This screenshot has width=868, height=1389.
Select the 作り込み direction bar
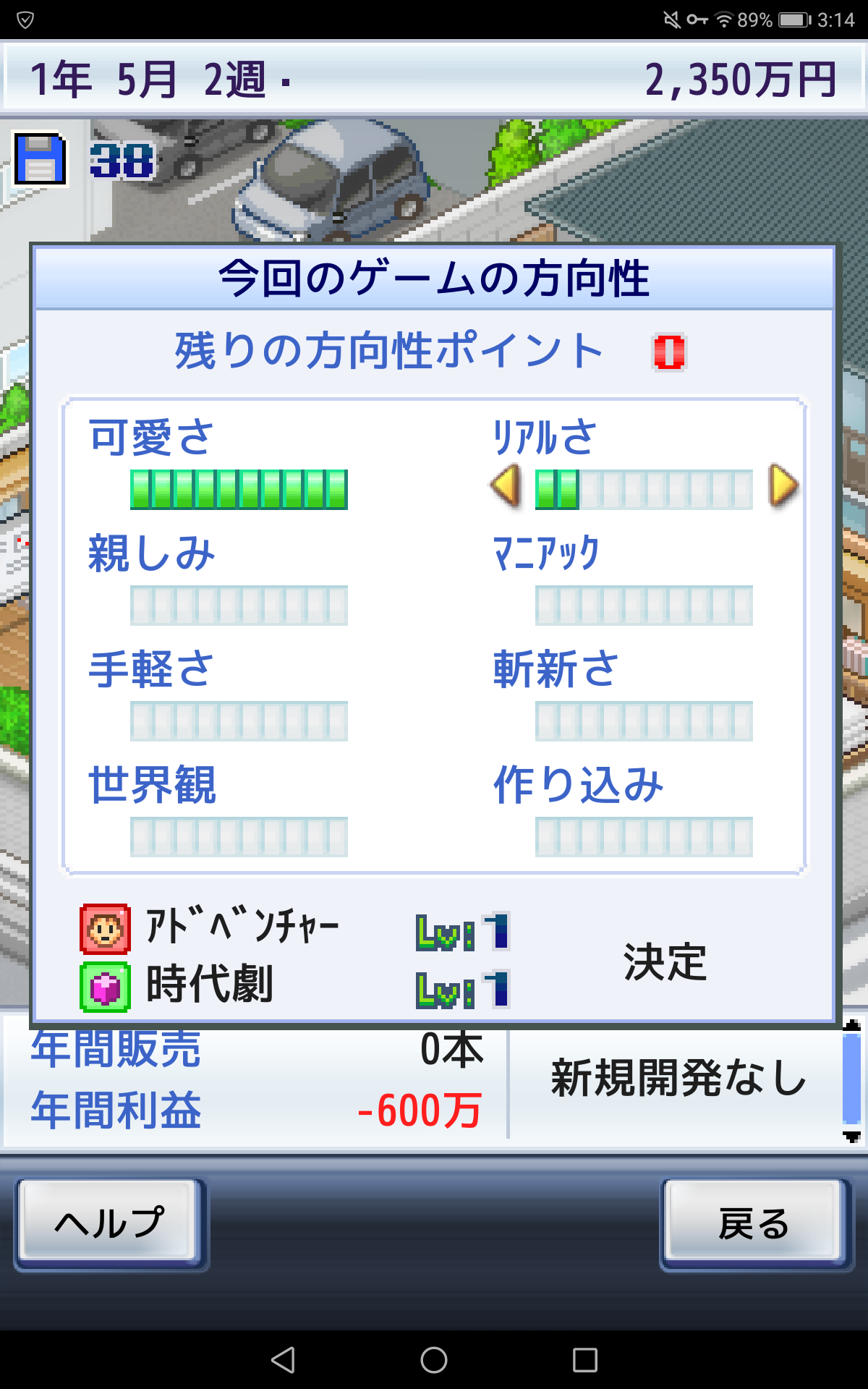click(644, 837)
